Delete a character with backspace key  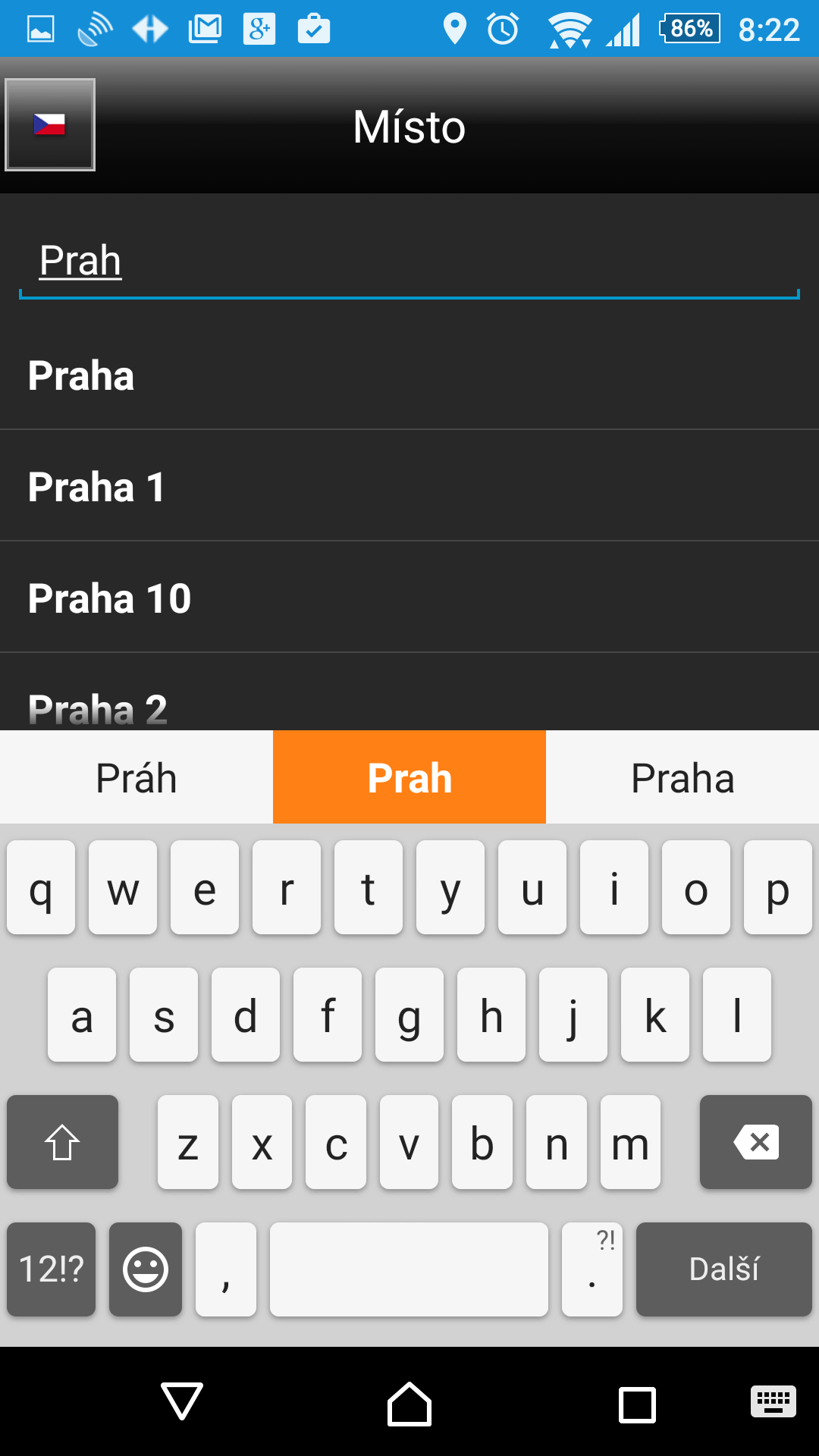755,1141
